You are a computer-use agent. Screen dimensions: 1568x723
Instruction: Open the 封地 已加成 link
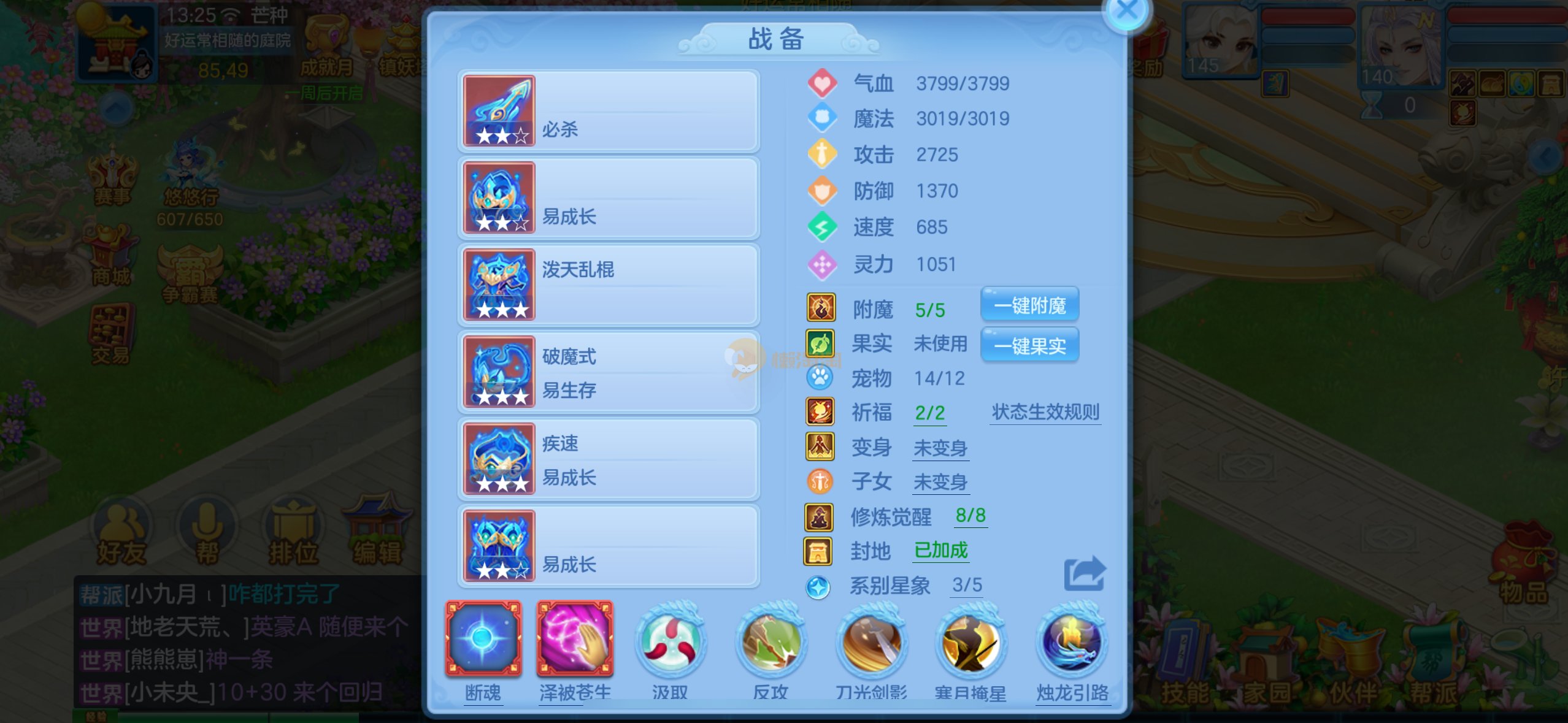[x=940, y=550]
